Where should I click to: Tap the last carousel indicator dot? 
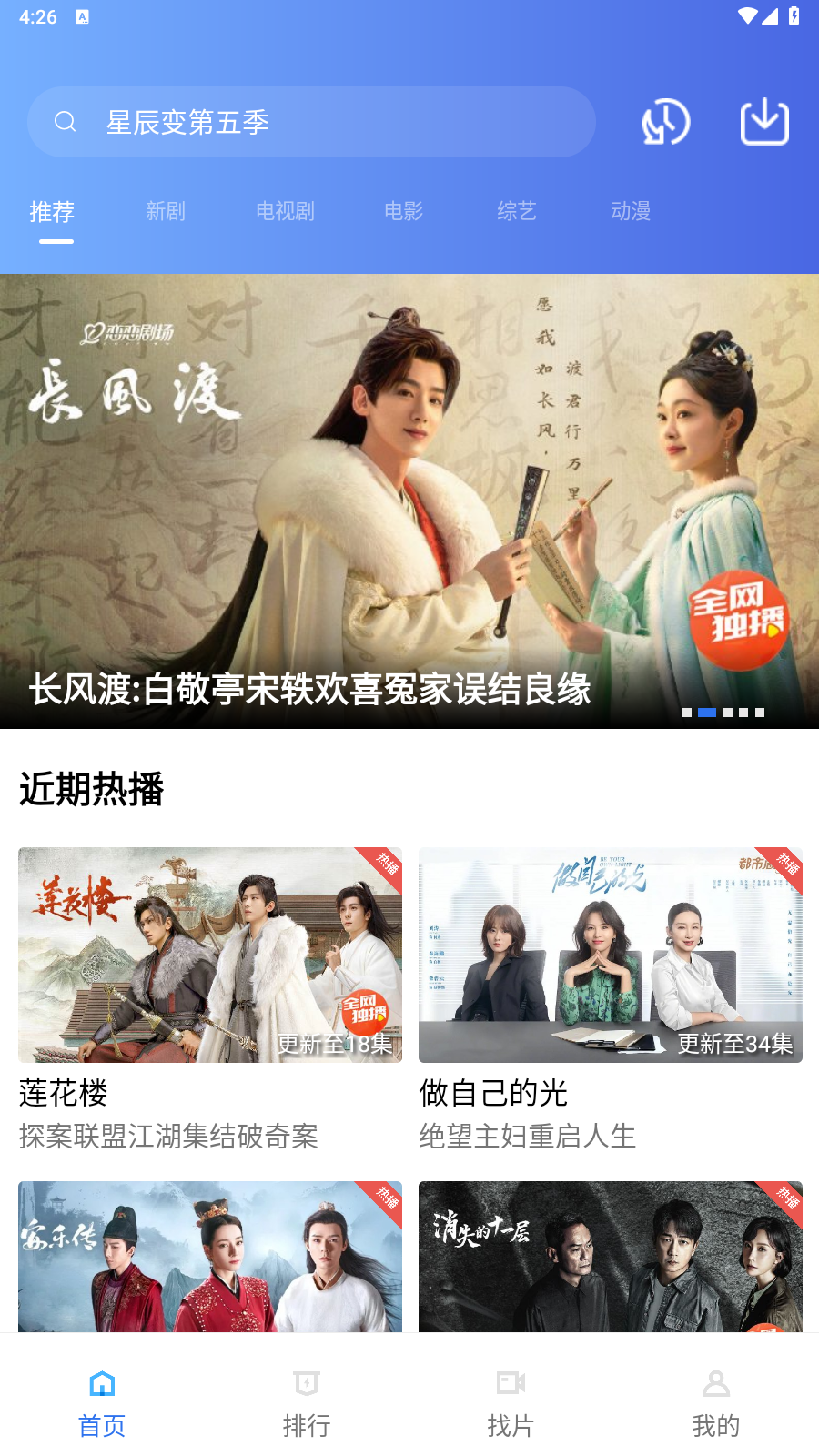(761, 713)
